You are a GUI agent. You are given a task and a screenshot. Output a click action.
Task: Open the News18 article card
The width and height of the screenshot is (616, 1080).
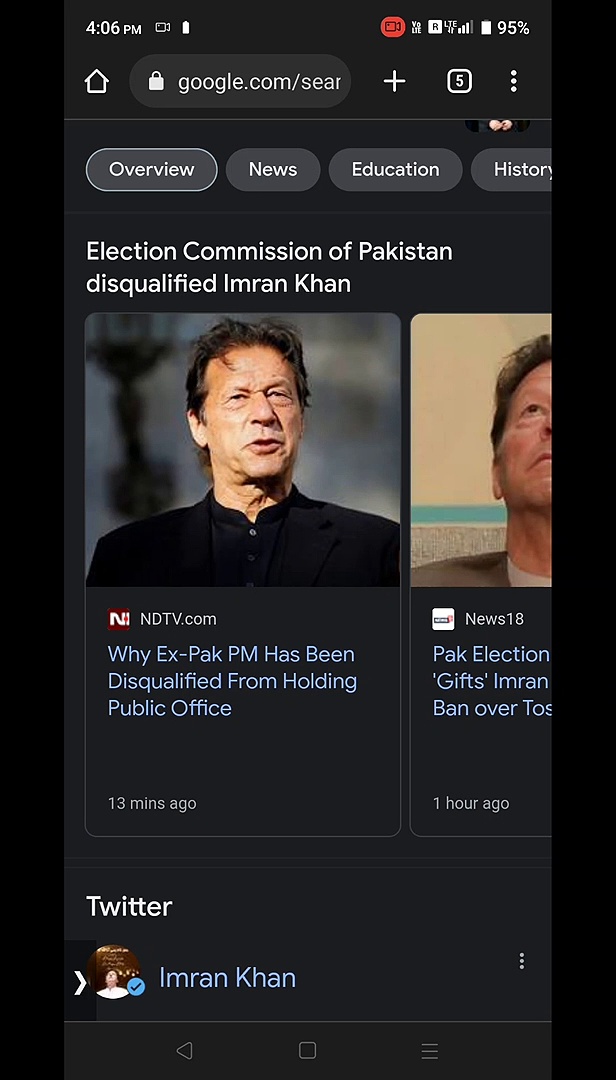481,574
